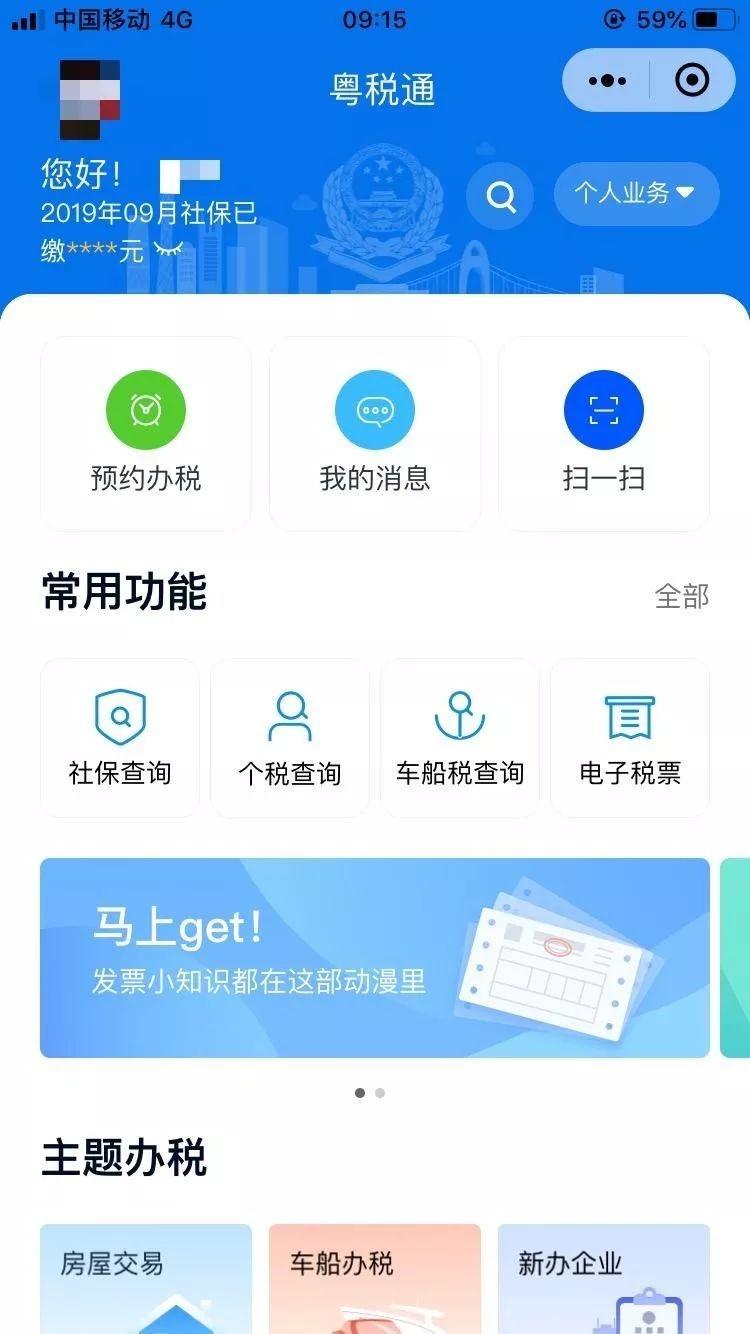This screenshot has height=1334, width=750.
Task: Expand the 个人业务 dropdown
Action: click(636, 193)
